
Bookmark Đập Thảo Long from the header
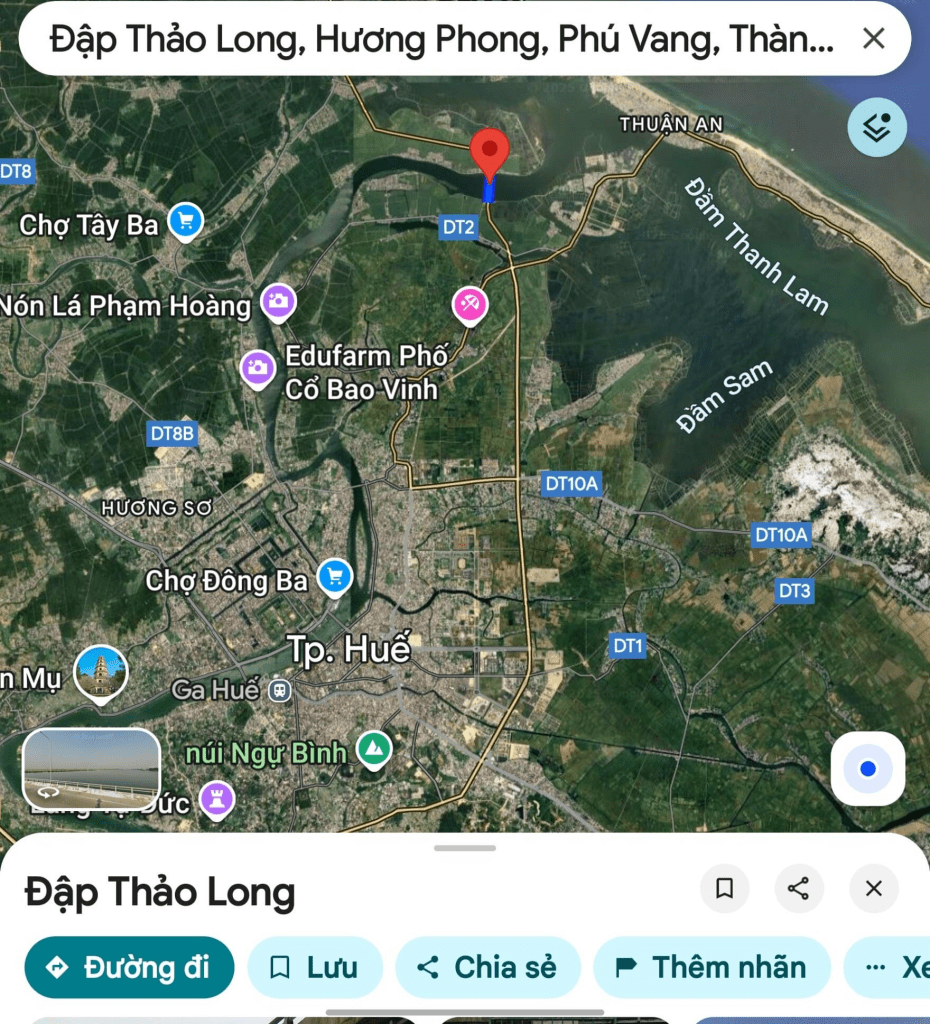point(724,888)
